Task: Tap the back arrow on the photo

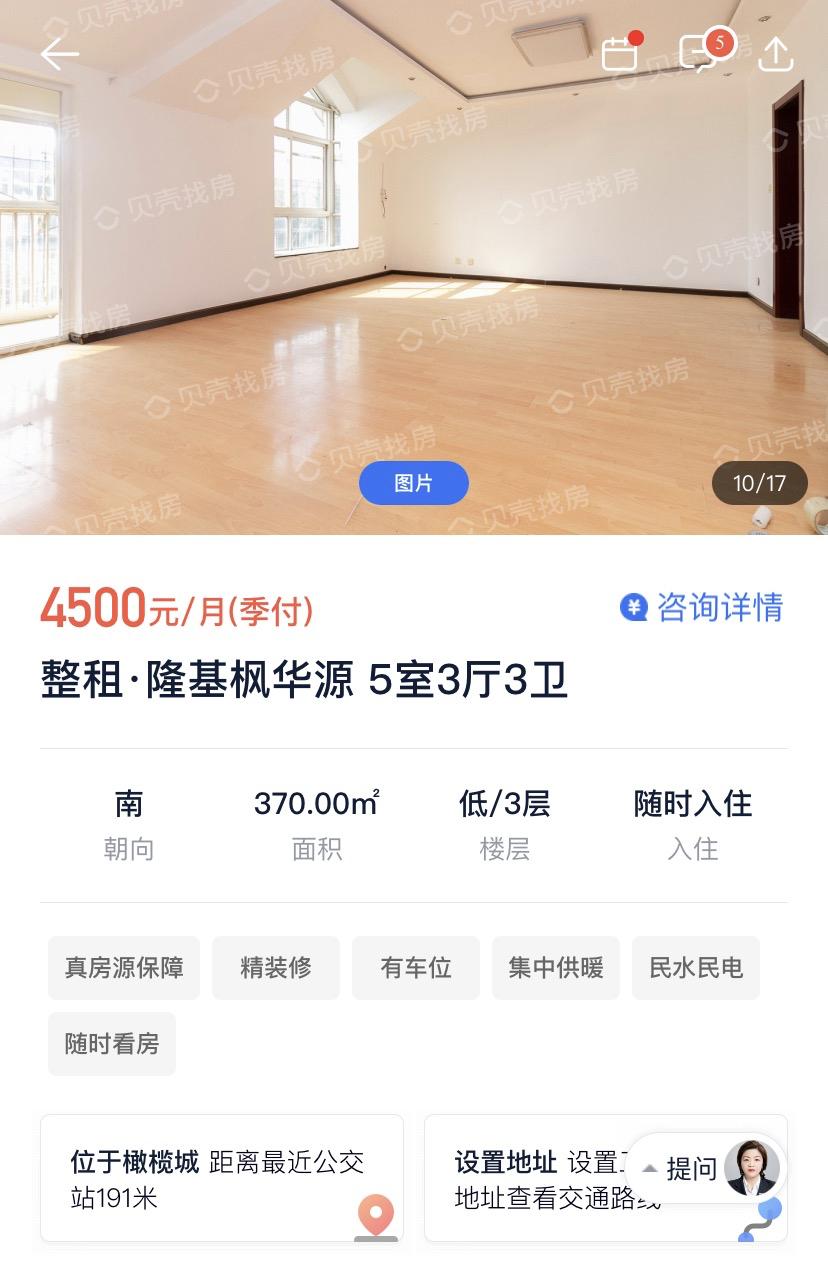Action: [x=58, y=54]
